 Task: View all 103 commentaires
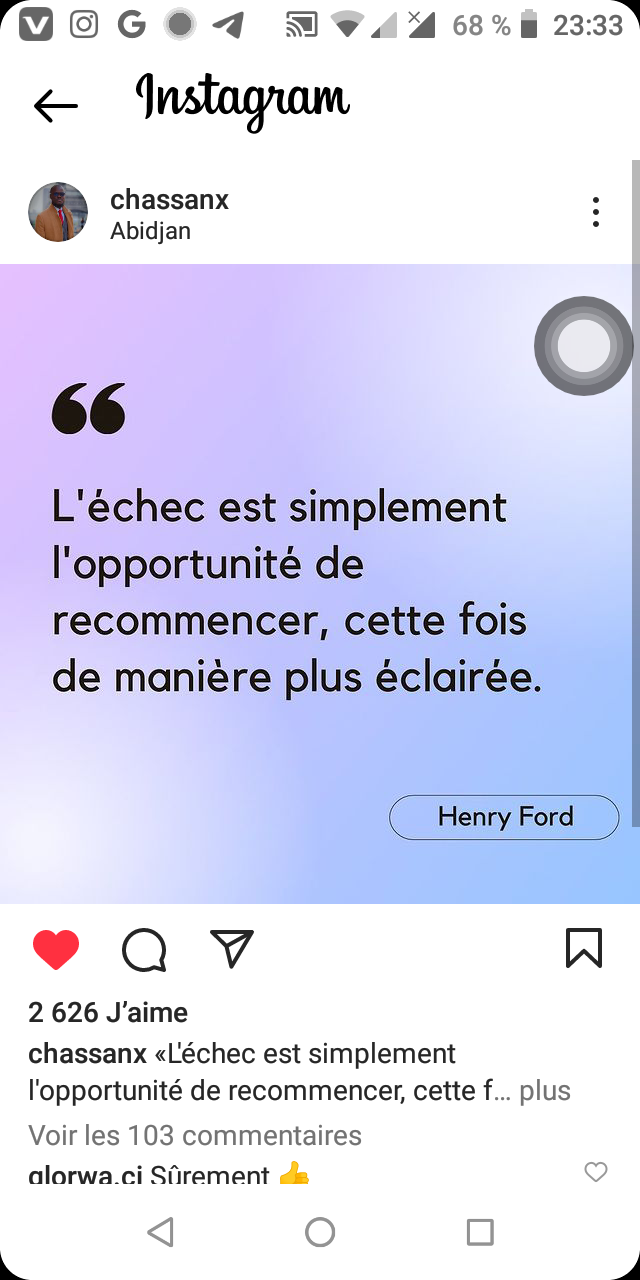point(195,1135)
